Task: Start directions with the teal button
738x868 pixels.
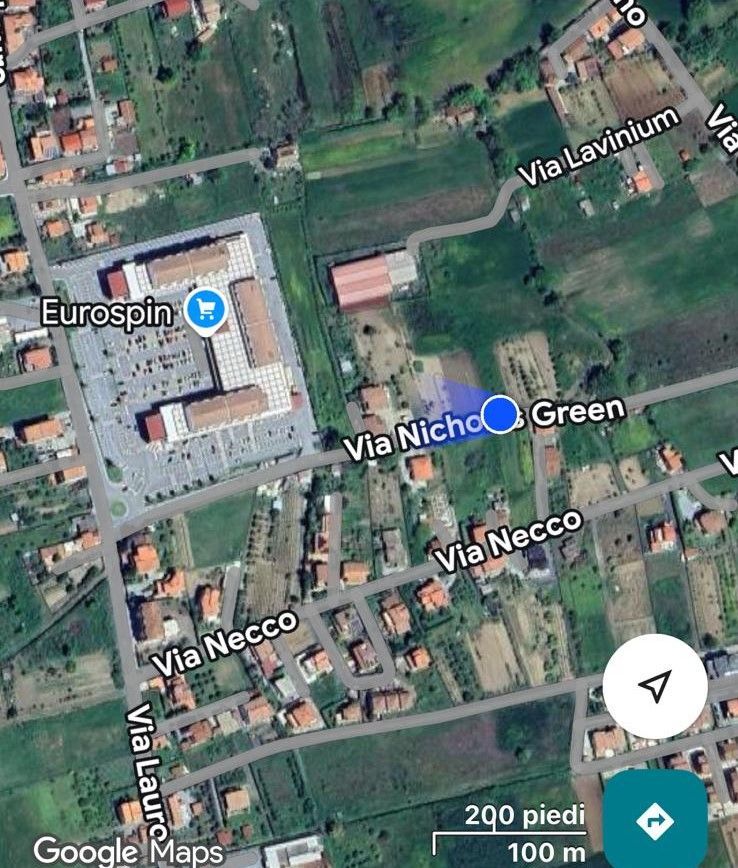Action: 656,820
